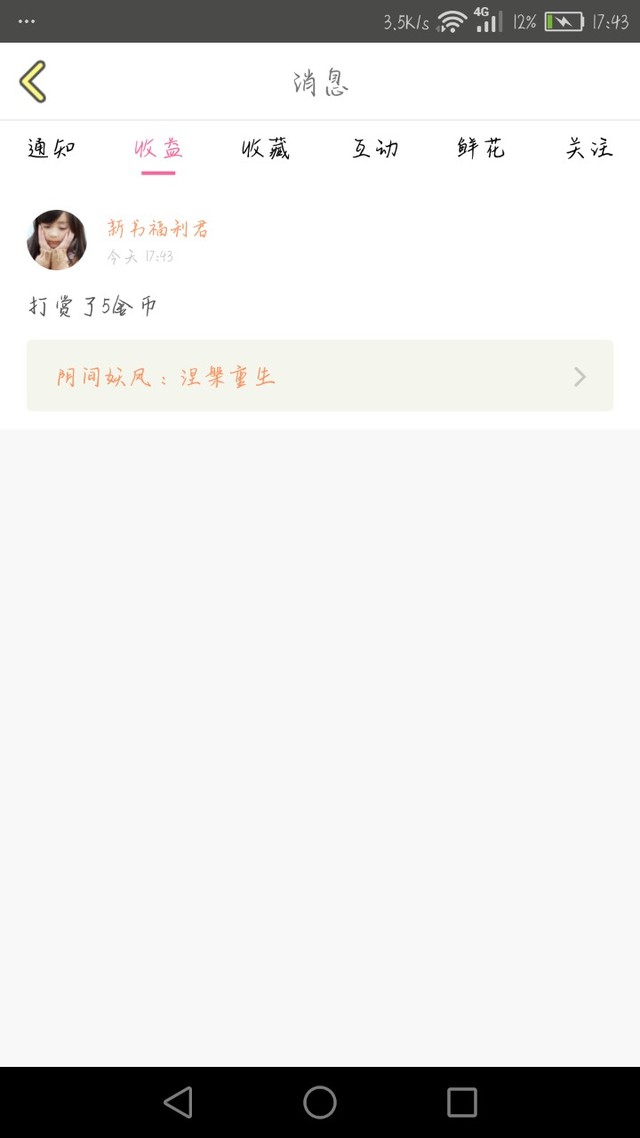This screenshot has height=1138, width=640.
Task: Open the 收藏 tab
Action: [x=266, y=149]
